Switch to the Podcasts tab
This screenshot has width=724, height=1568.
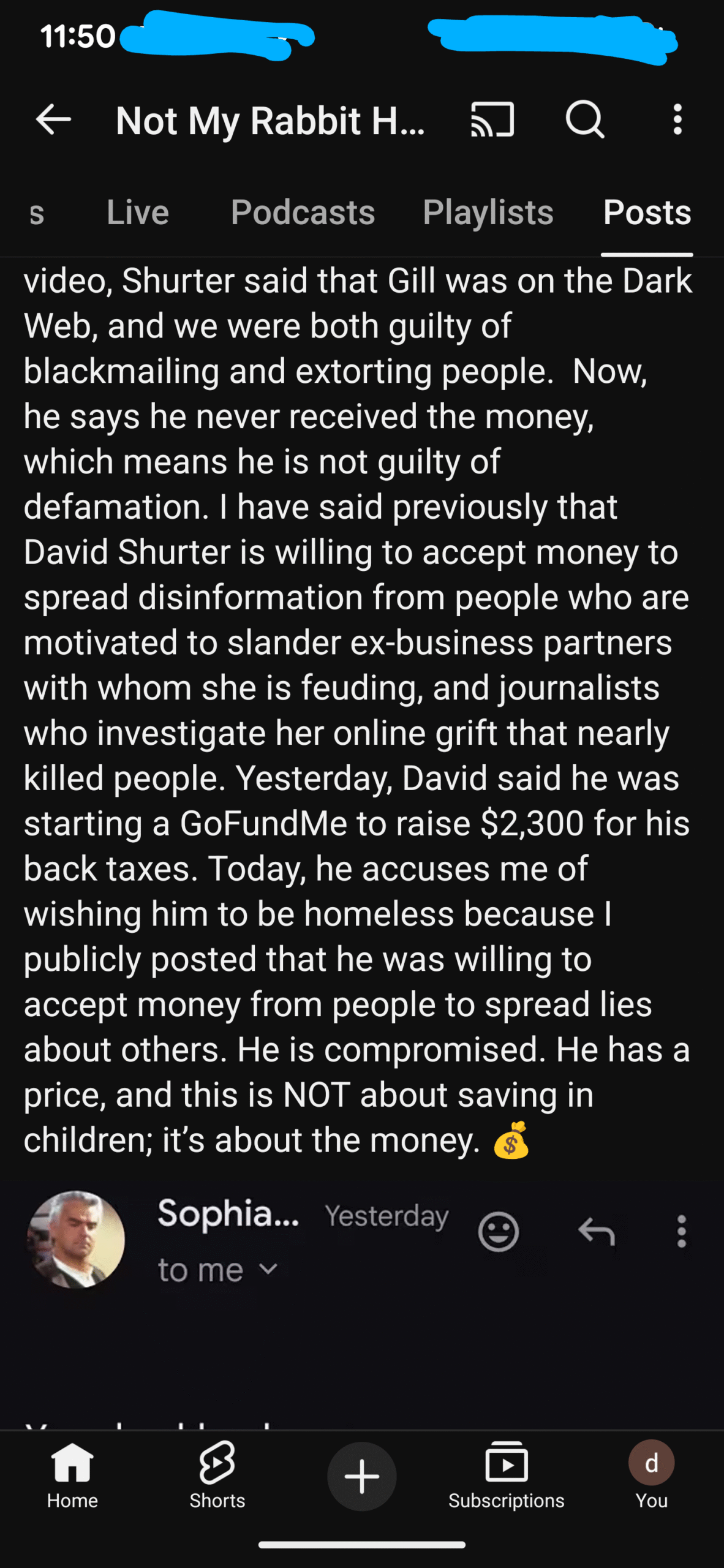pyautogui.click(x=303, y=213)
